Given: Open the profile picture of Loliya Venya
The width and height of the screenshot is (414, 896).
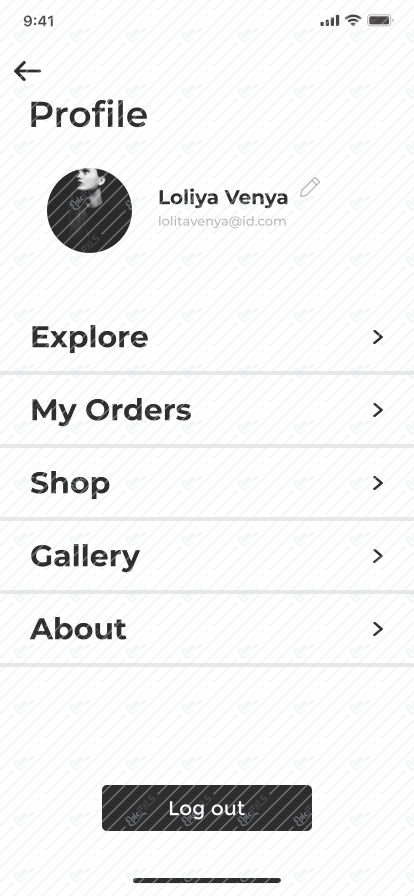Looking at the screenshot, I should tap(89, 210).
